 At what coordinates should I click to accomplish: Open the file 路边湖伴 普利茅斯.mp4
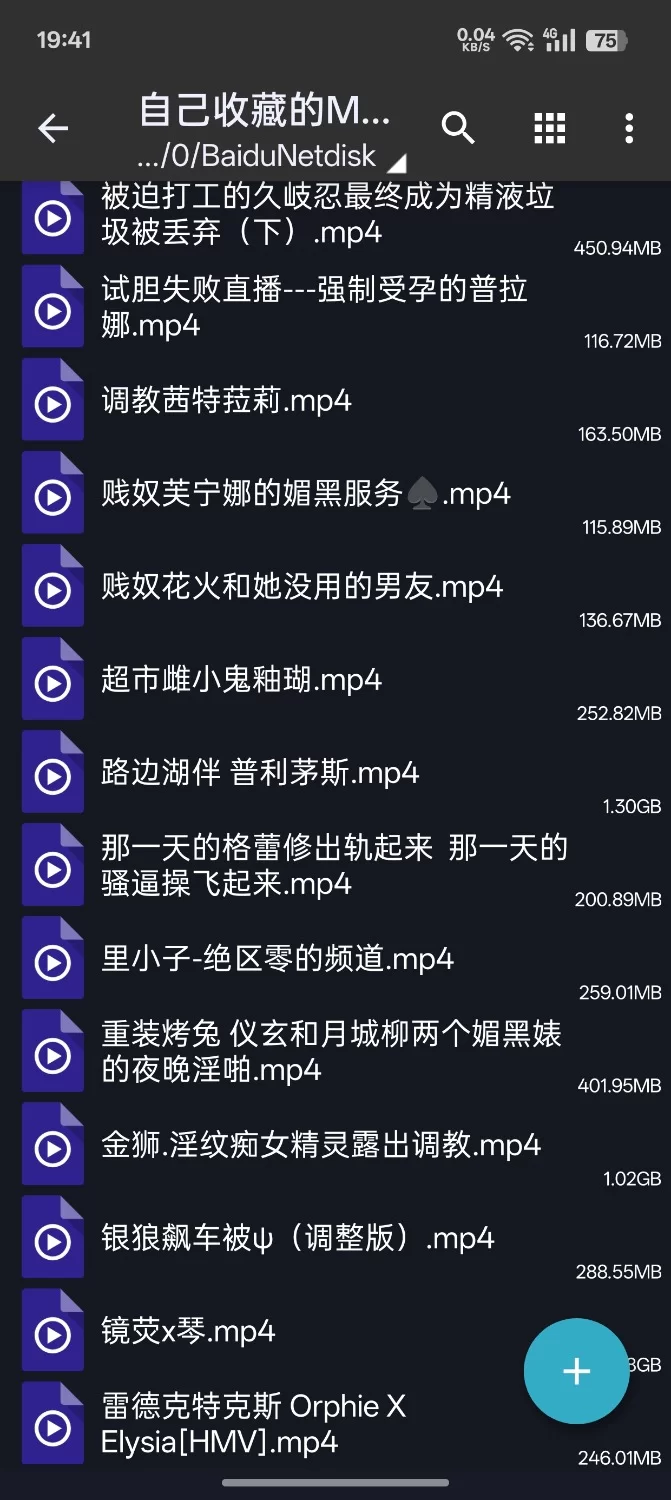tap(260, 773)
